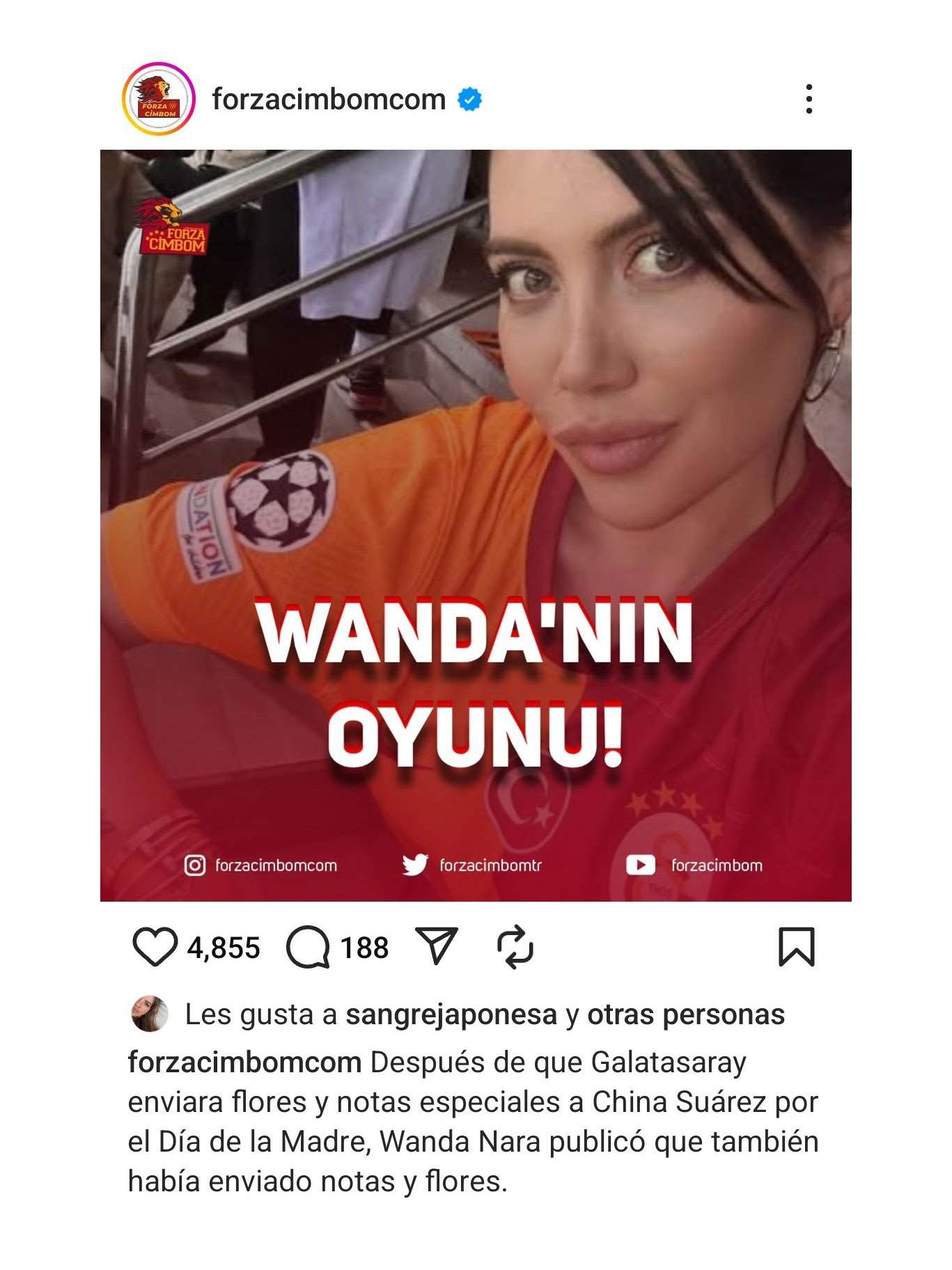Image resolution: width=952 pixels, height=1270 pixels.
Task: Bookmark this post
Action: click(796, 947)
